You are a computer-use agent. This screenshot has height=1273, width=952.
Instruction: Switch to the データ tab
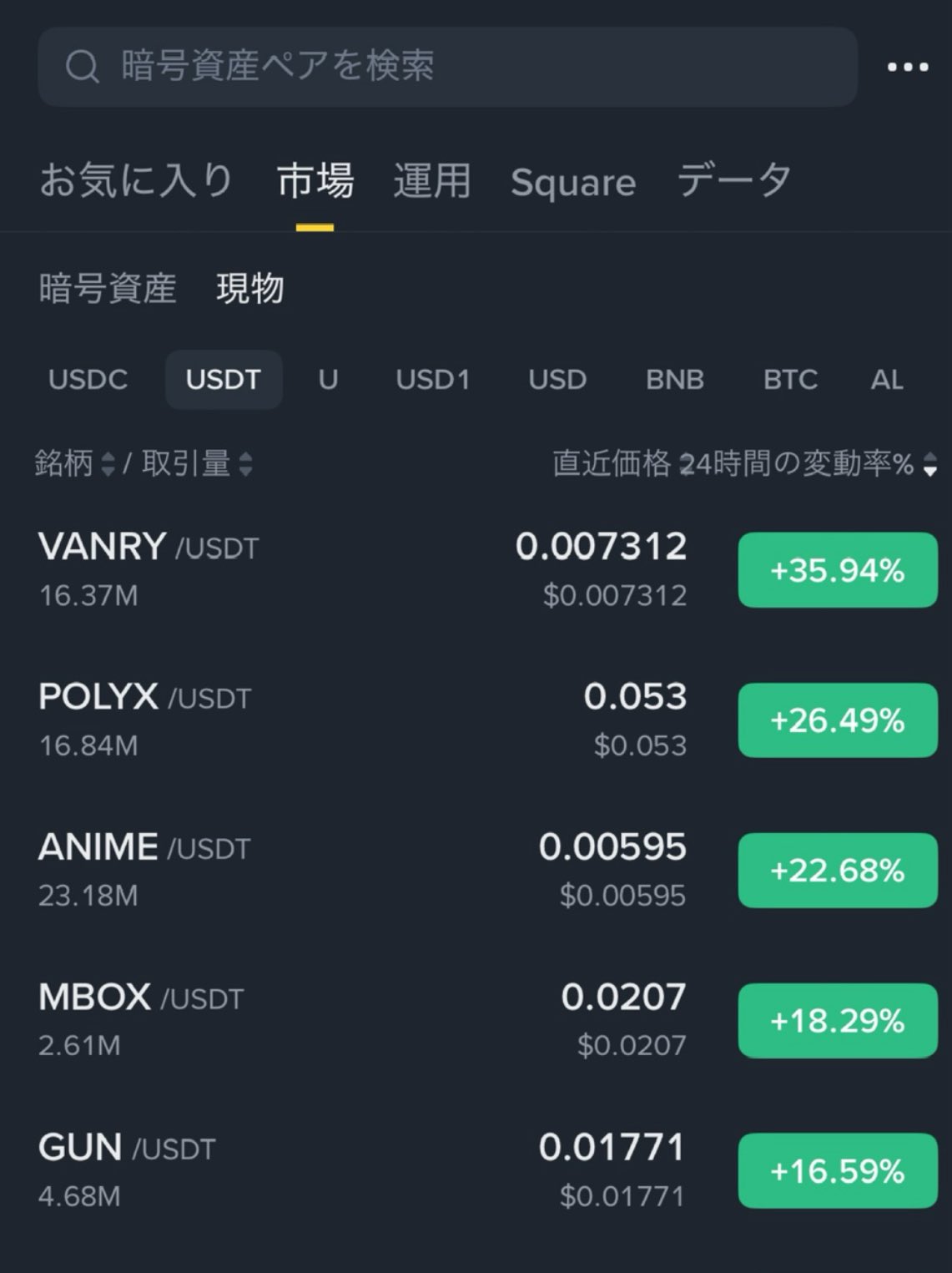pyautogui.click(x=733, y=181)
